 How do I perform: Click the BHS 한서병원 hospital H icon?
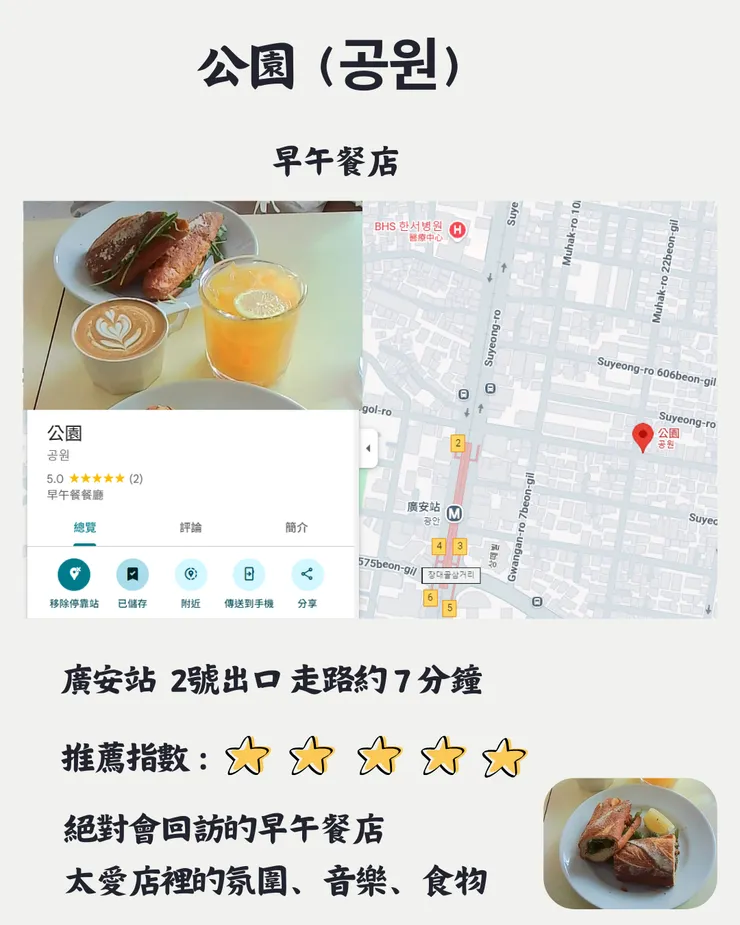[456, 230]
